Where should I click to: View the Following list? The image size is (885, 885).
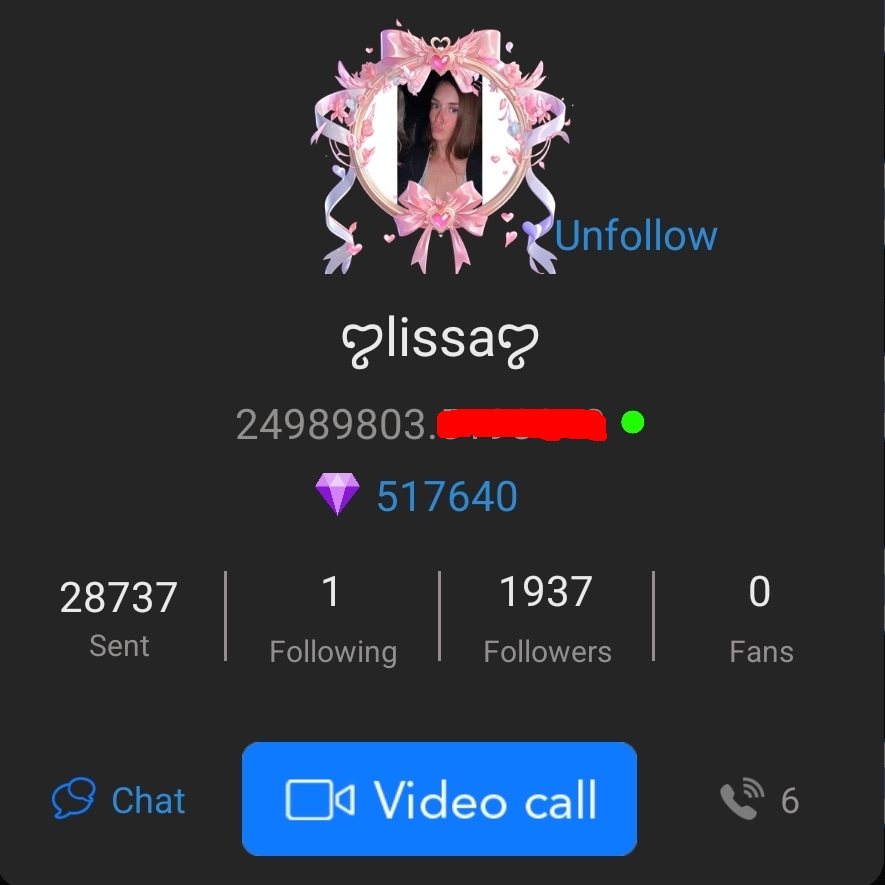pos(332,618)
